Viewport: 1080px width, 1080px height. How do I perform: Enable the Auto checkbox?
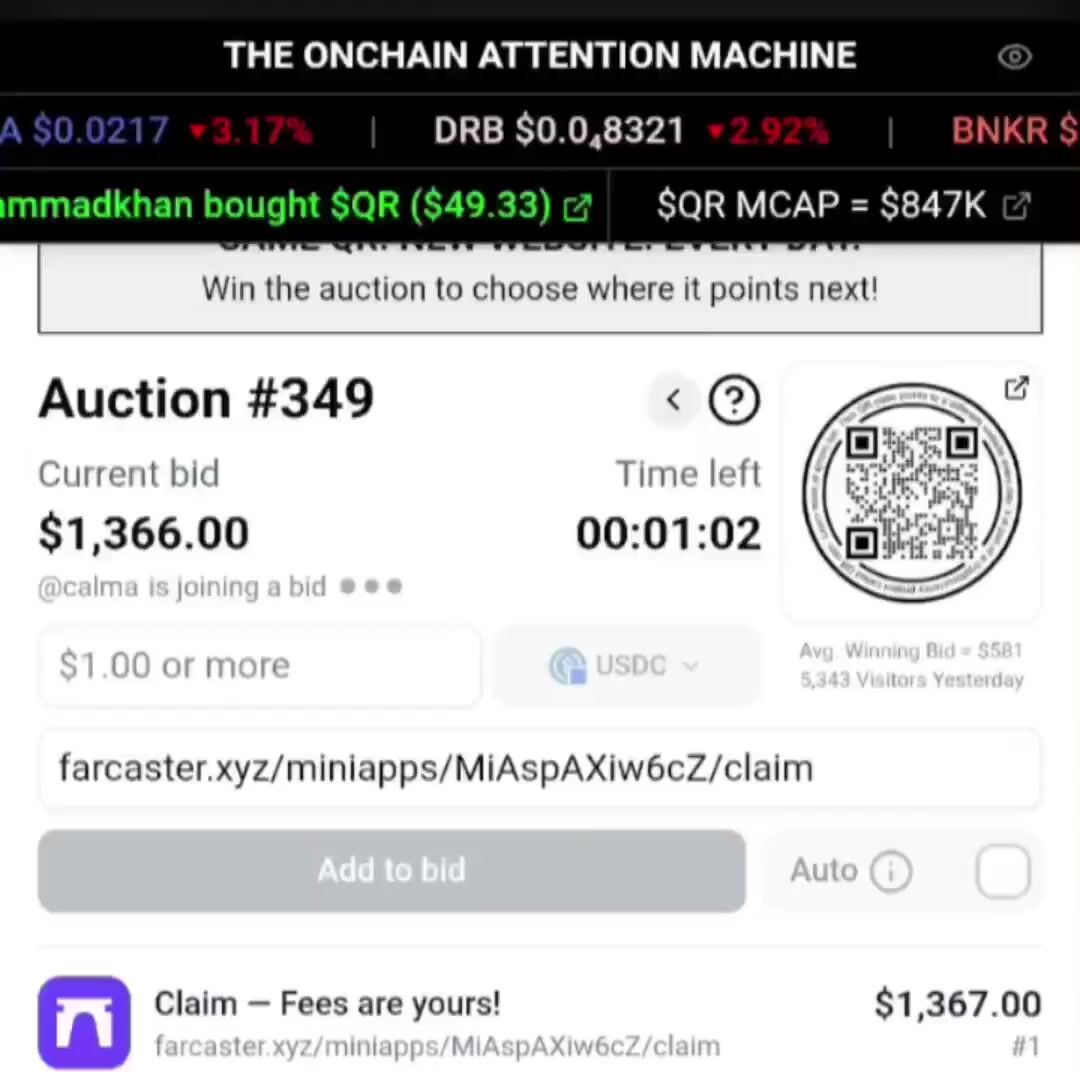pyautogui.click(x=1003, y=871)
